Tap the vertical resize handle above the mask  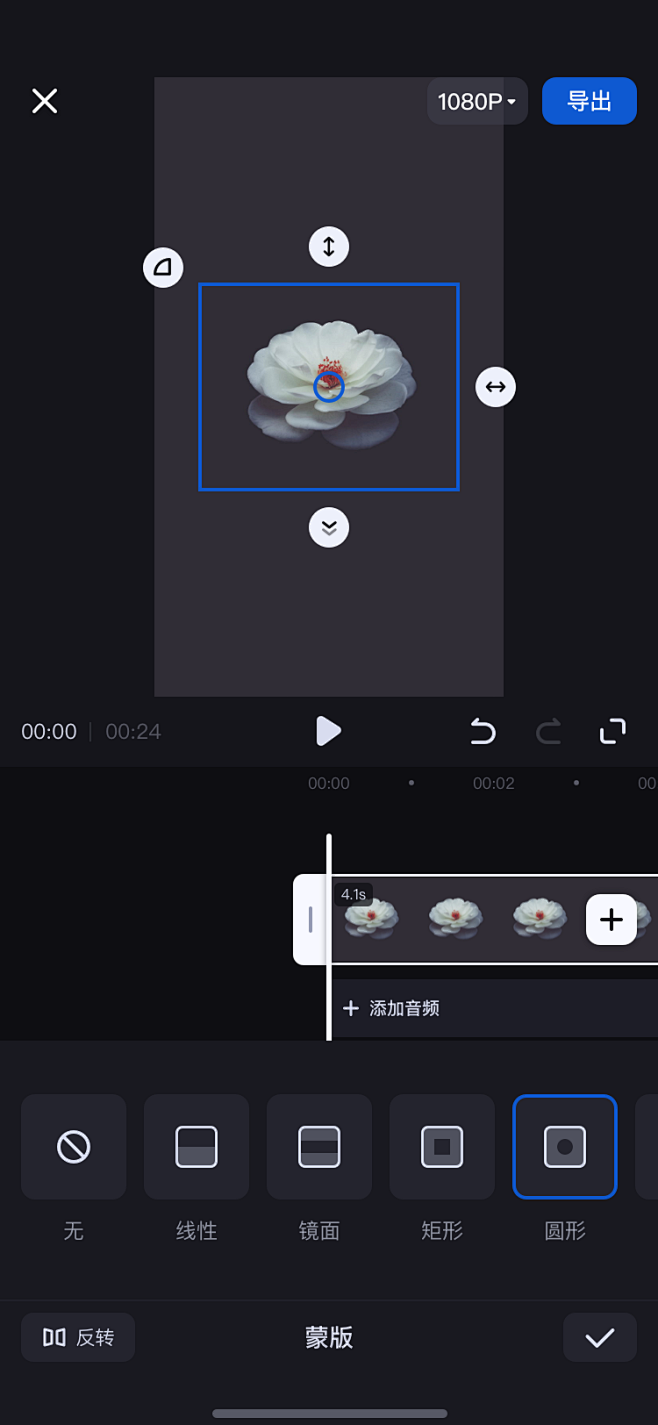(329, 246)
